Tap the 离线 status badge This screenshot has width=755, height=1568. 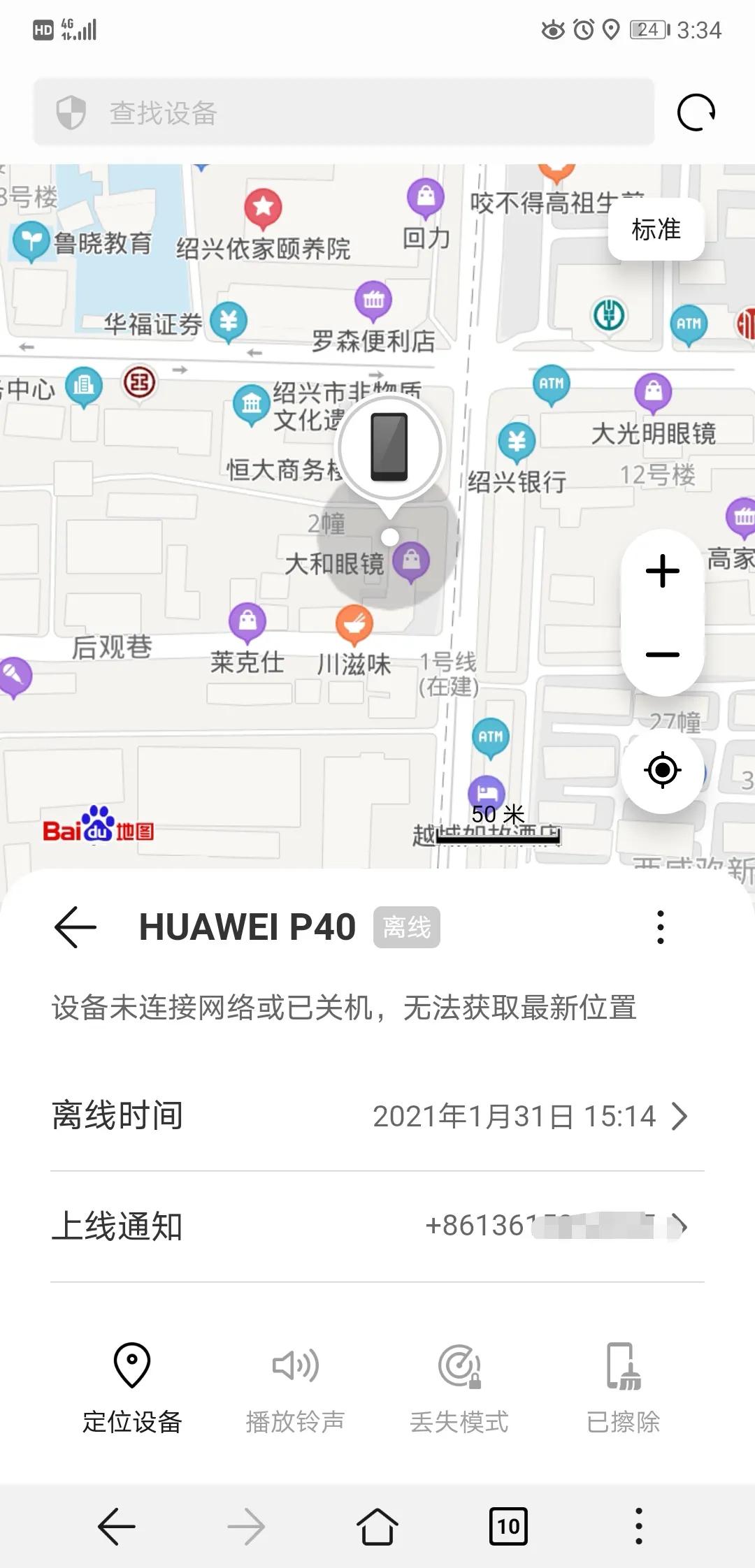(x=408, y=927)
